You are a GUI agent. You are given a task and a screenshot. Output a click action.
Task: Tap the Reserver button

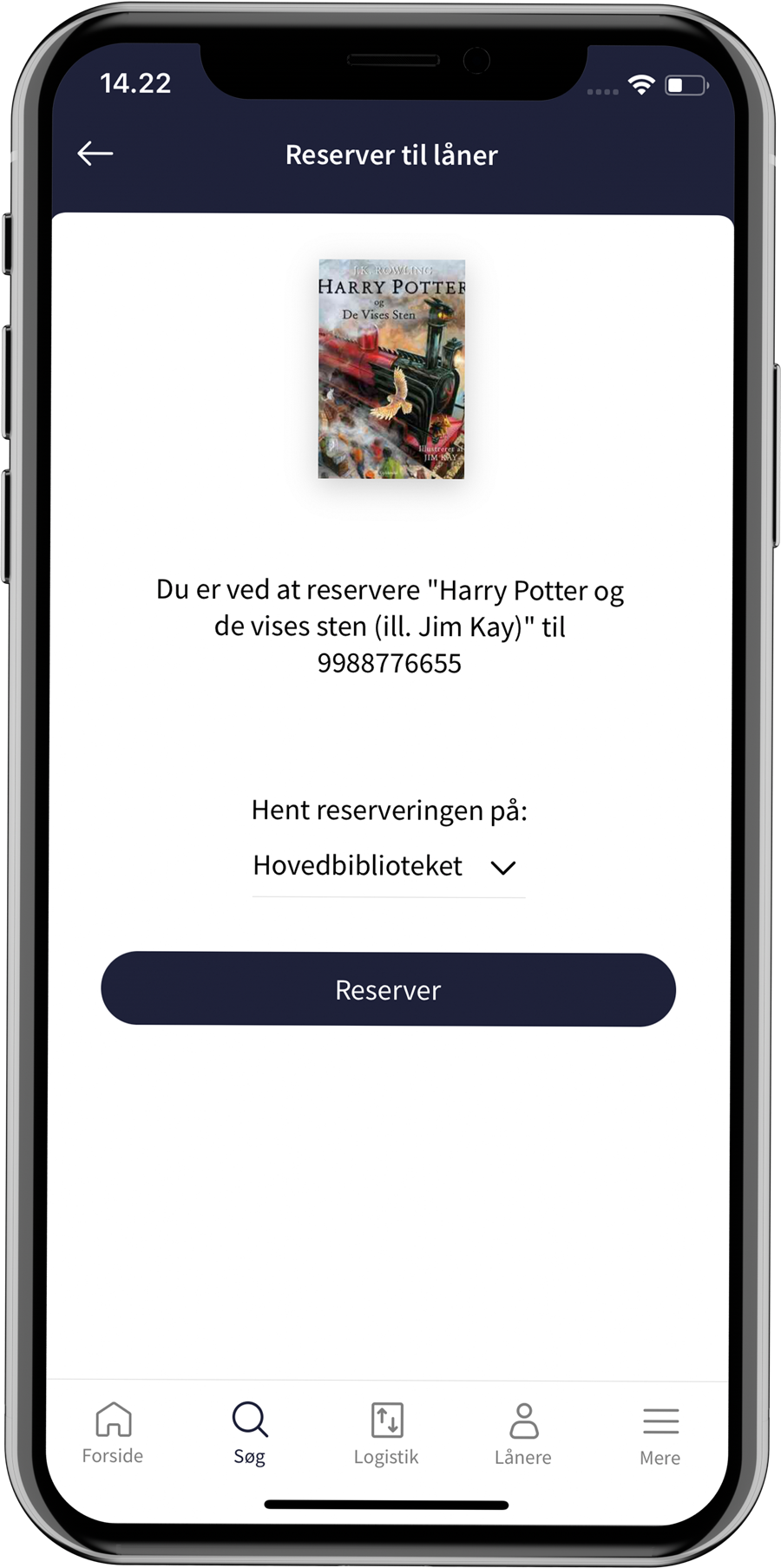coord(388,989)
